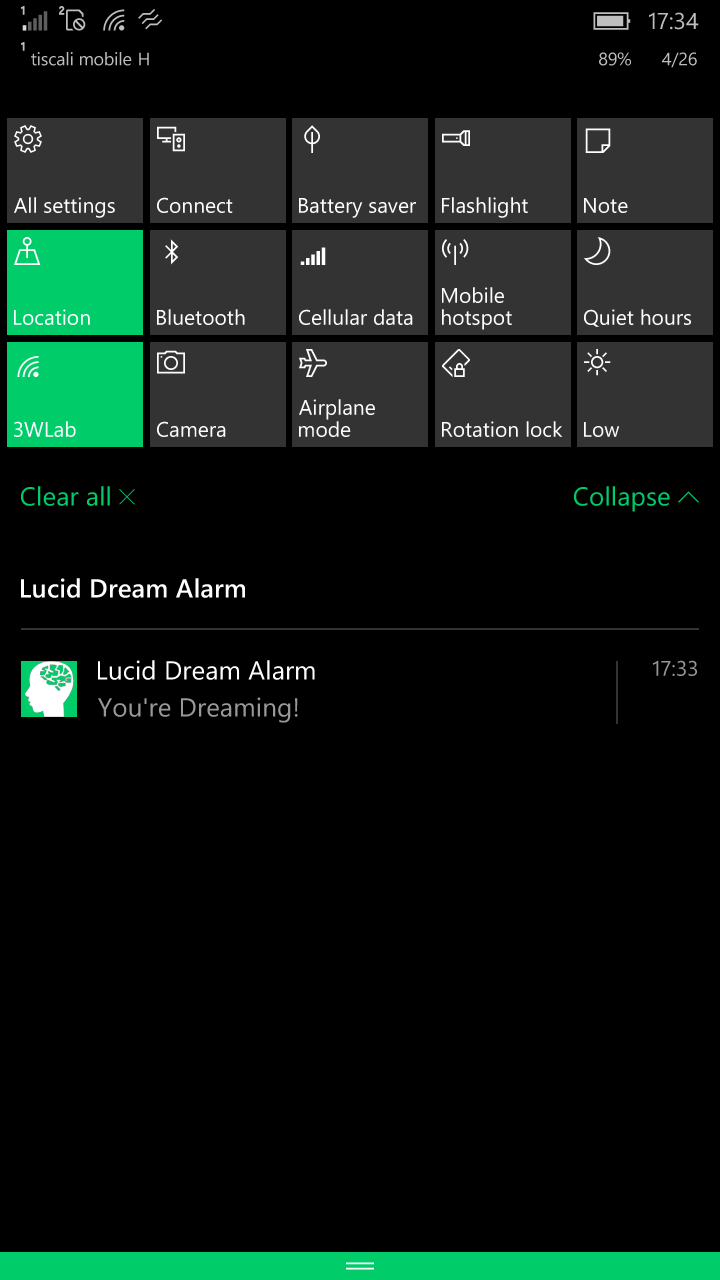Disable Location services tile
This screenshot has height=1280, width=720.
click(x=75, y=282)
